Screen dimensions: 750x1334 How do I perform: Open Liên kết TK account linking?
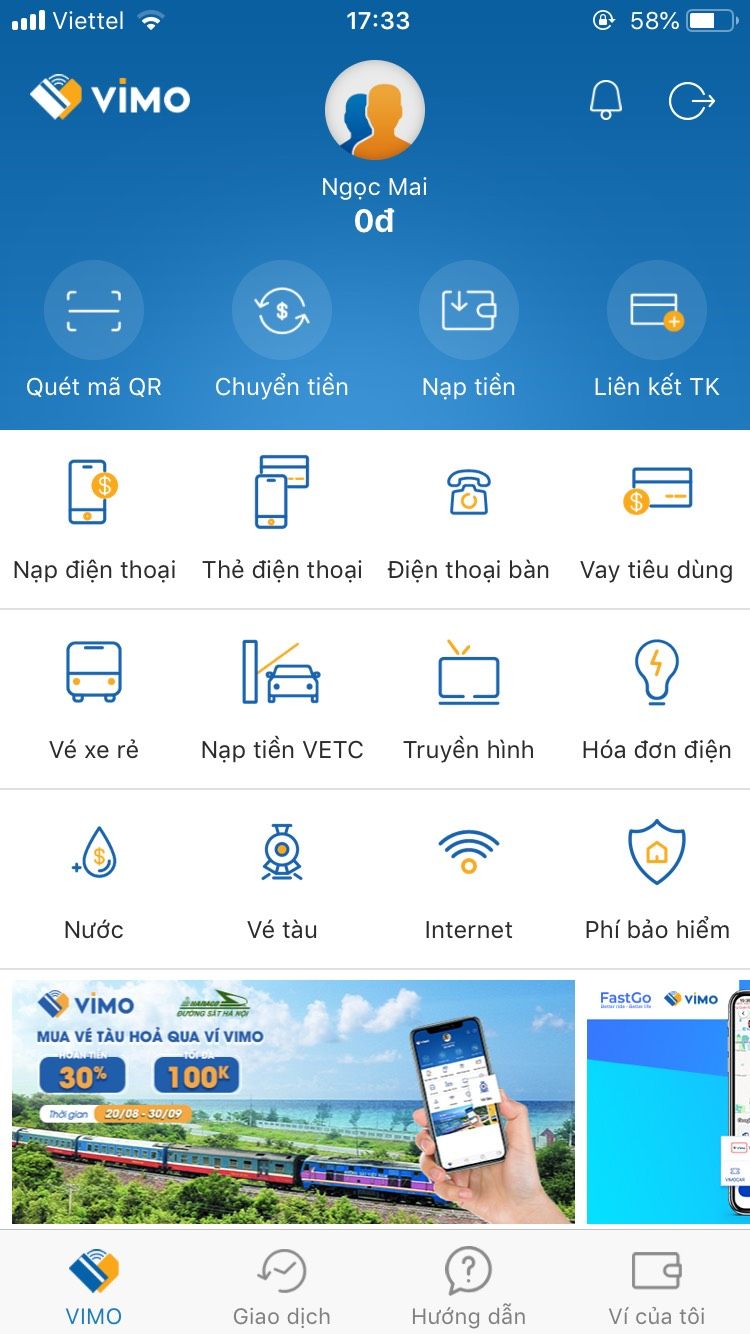pyautogui.click(x=656, y=311)
